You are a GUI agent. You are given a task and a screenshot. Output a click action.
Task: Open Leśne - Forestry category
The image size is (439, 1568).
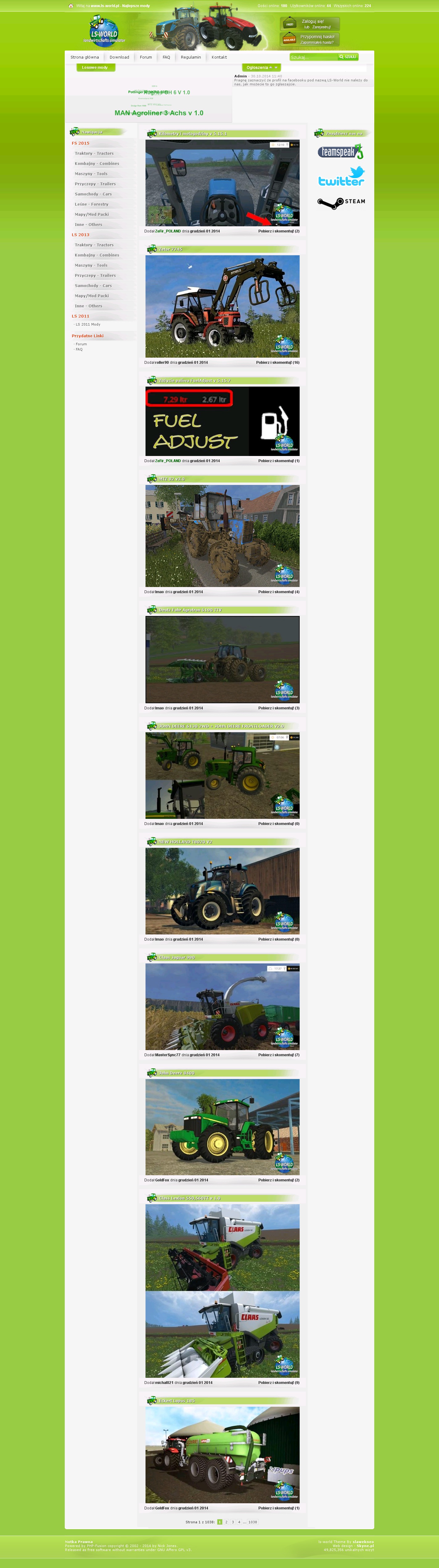coord(91,204)
